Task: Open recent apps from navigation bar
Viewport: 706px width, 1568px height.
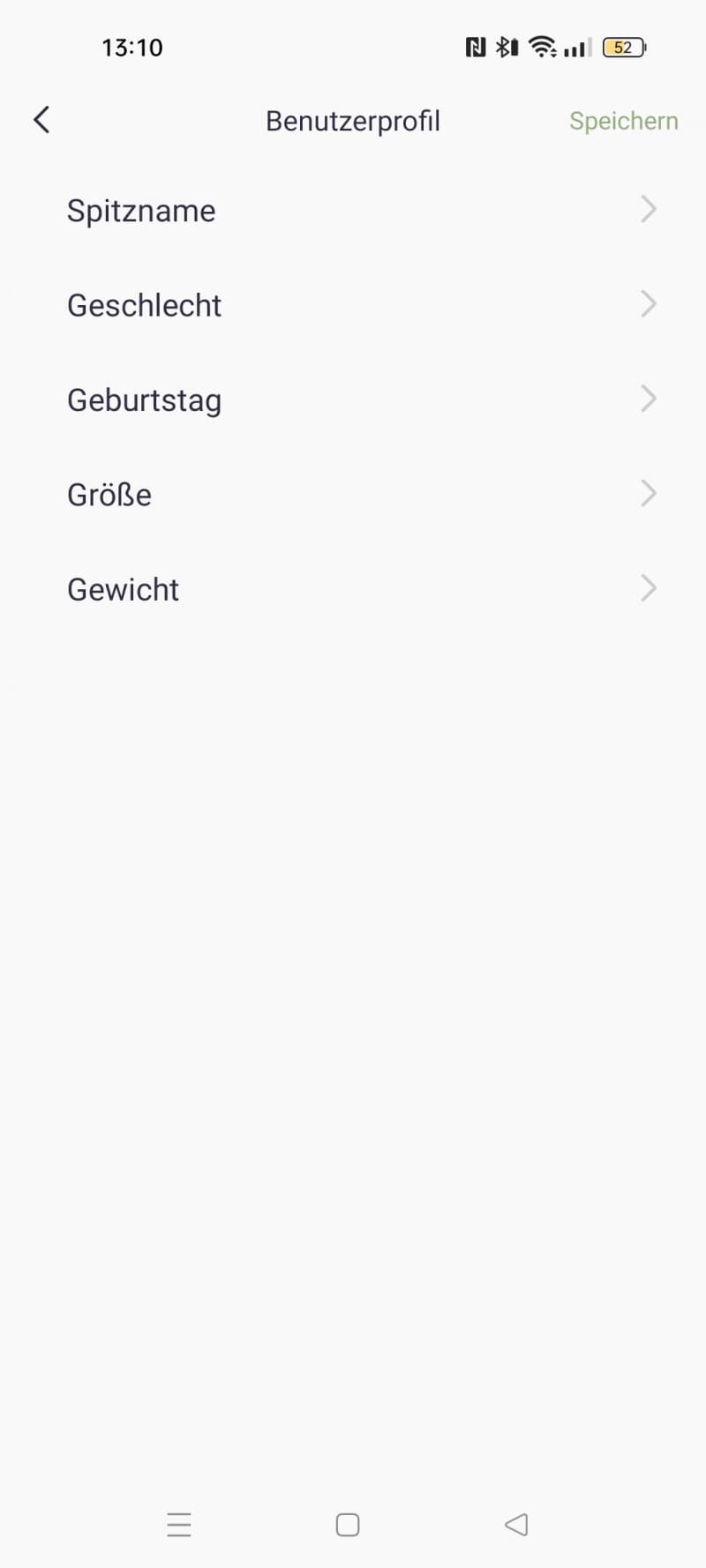Action: [179, 1525]
